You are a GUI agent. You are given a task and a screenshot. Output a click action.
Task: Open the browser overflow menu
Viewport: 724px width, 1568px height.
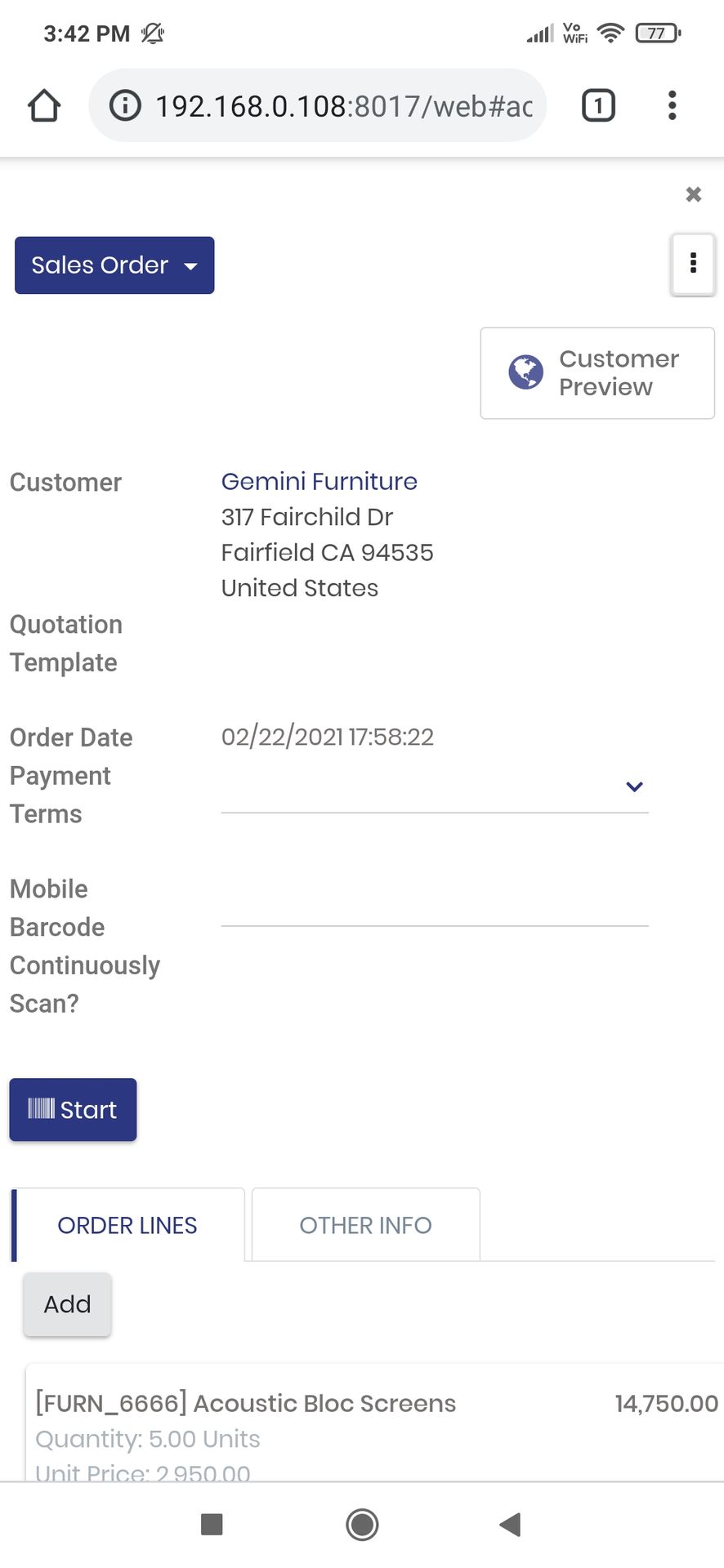[672, 105]
